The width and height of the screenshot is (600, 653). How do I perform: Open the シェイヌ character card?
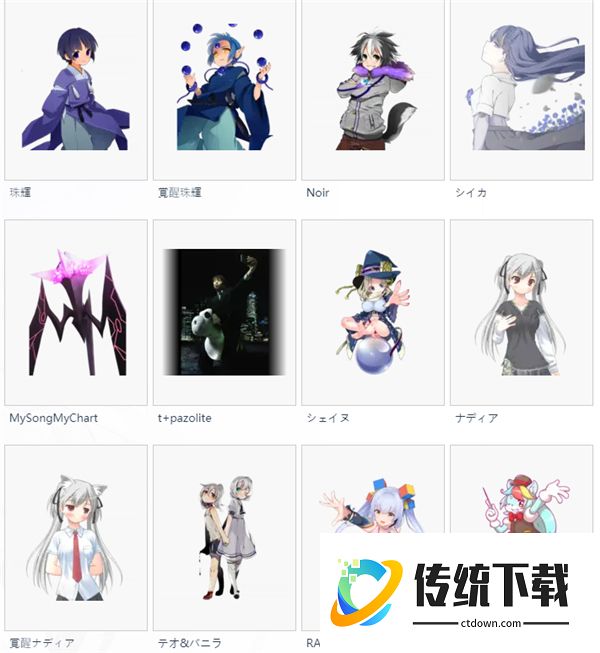tap(372, 312)
